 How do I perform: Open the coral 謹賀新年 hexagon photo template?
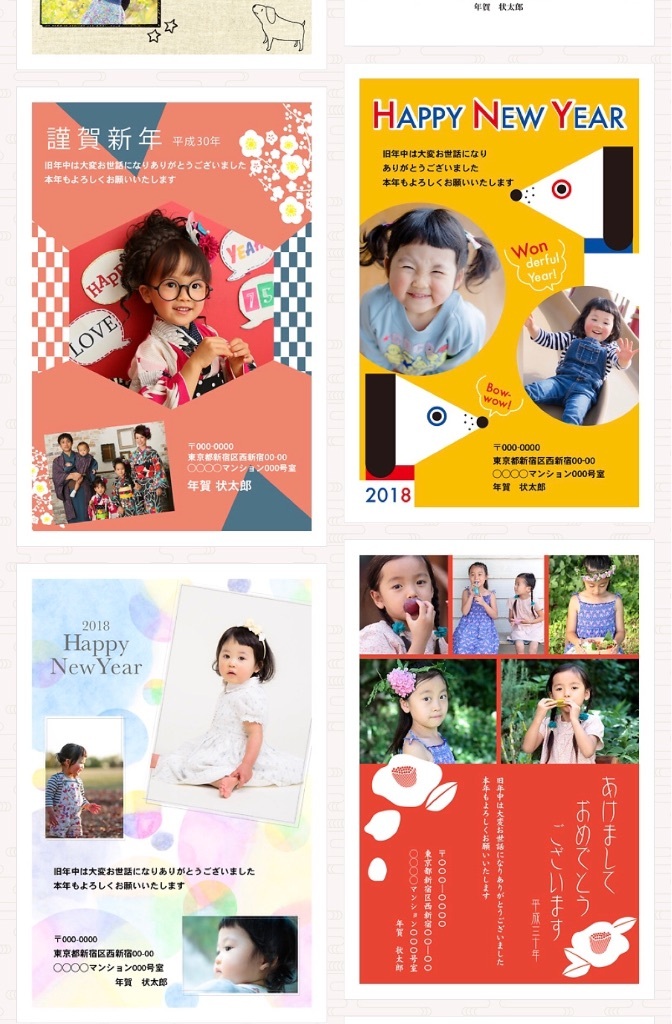[172, 316]
